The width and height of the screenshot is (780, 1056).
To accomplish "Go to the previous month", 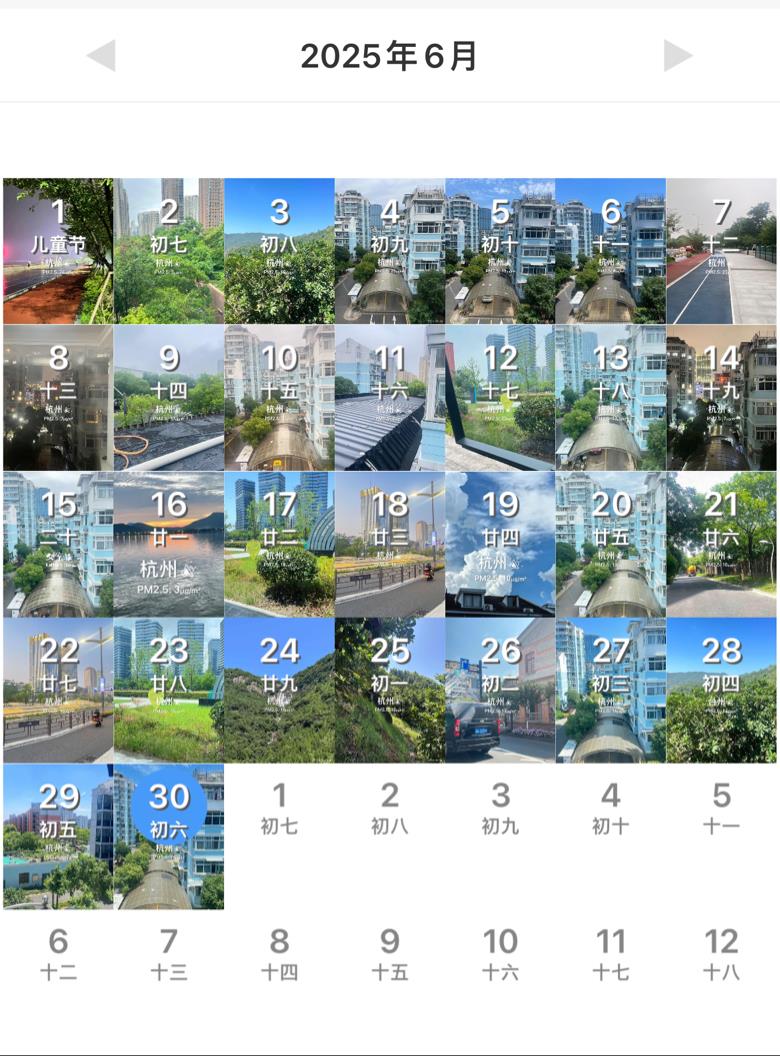I will coord(101,56).
